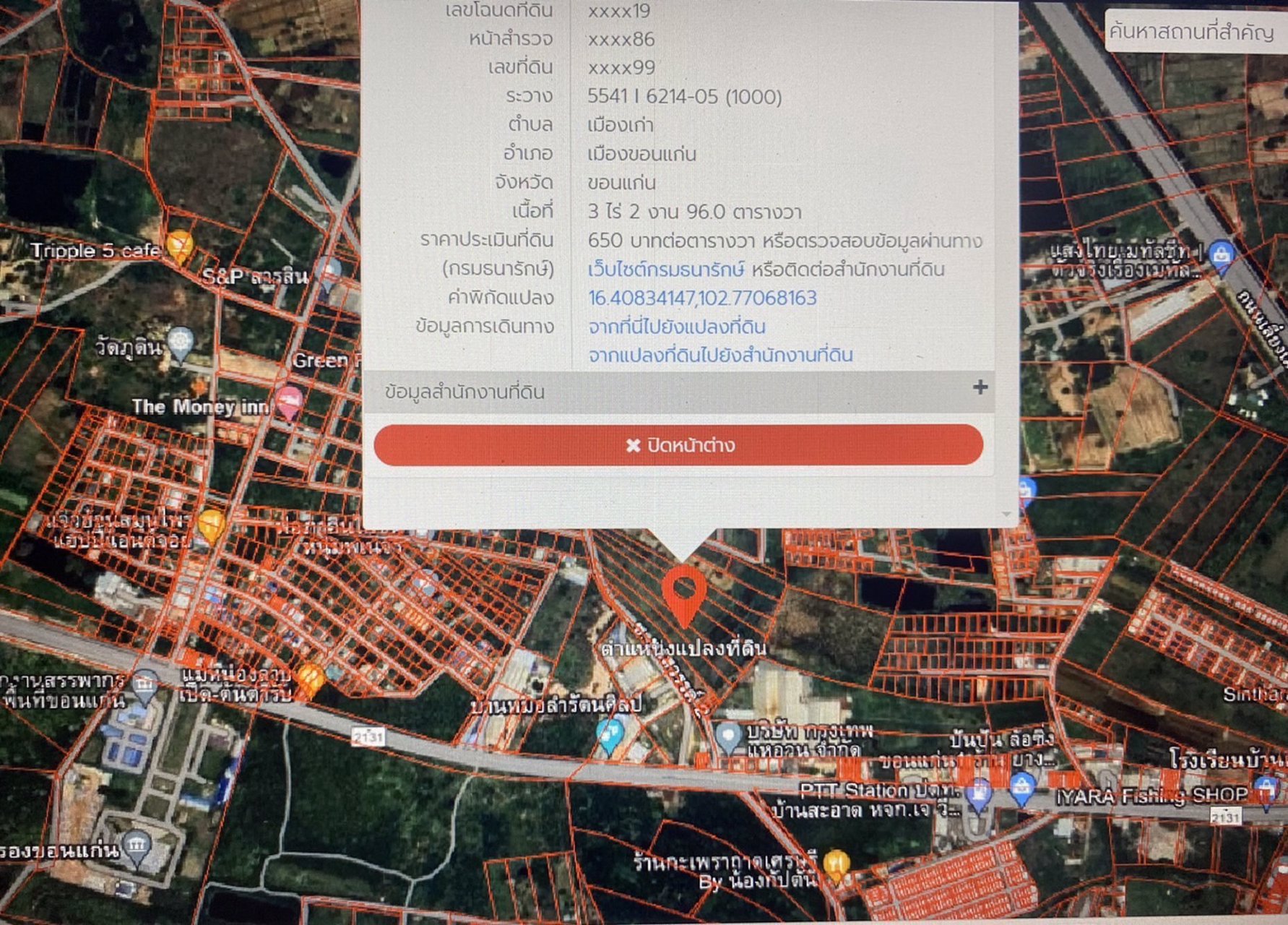Open The Money inn hotel marker
This screenshot has height=925, width=1288.
tap(289, 403)
